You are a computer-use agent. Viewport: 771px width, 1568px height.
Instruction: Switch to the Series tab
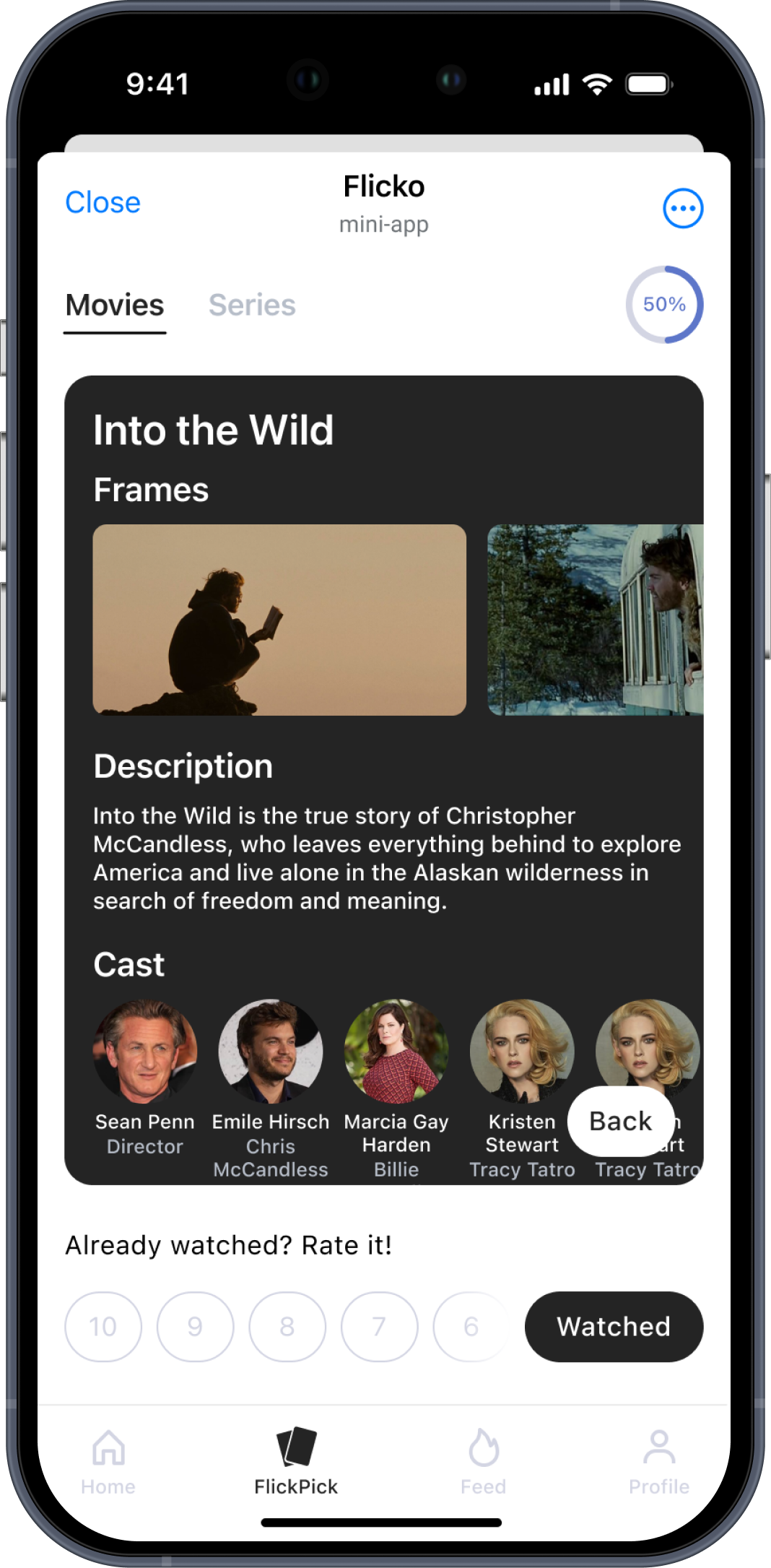252,306
